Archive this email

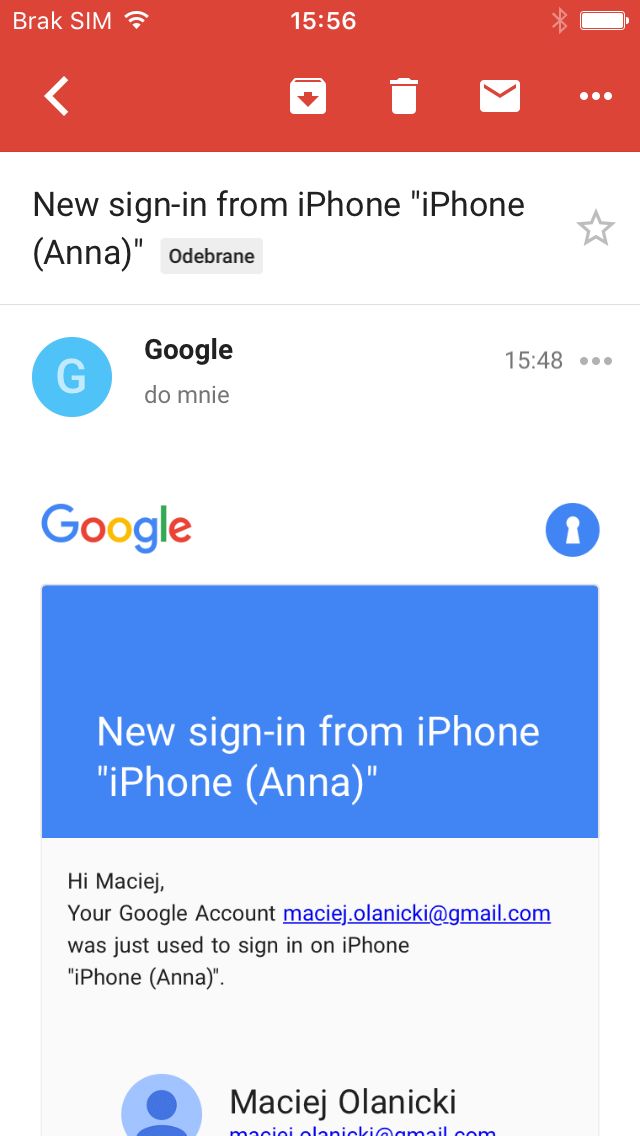308,96
